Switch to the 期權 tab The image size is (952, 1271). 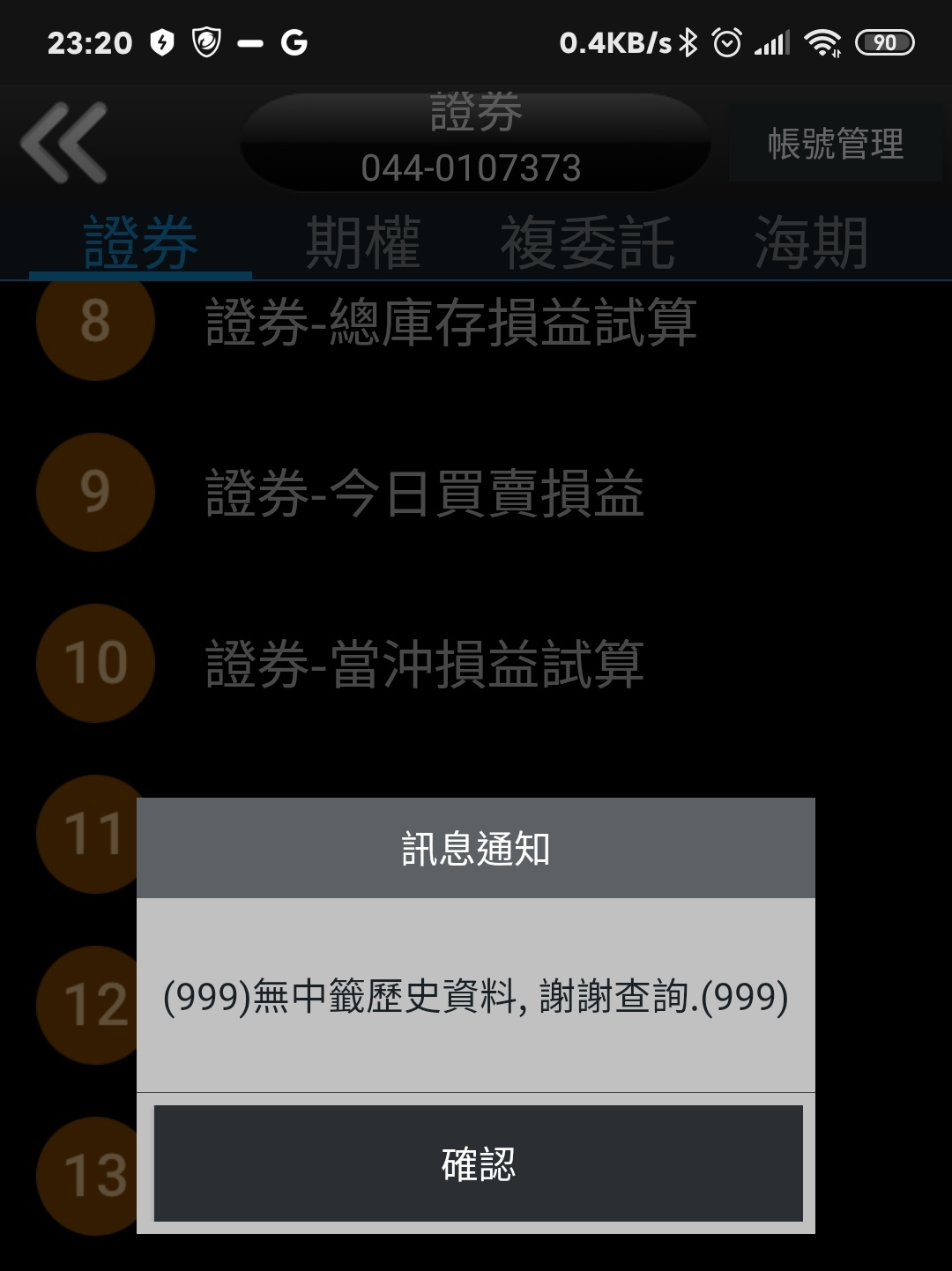click(362, 243)
